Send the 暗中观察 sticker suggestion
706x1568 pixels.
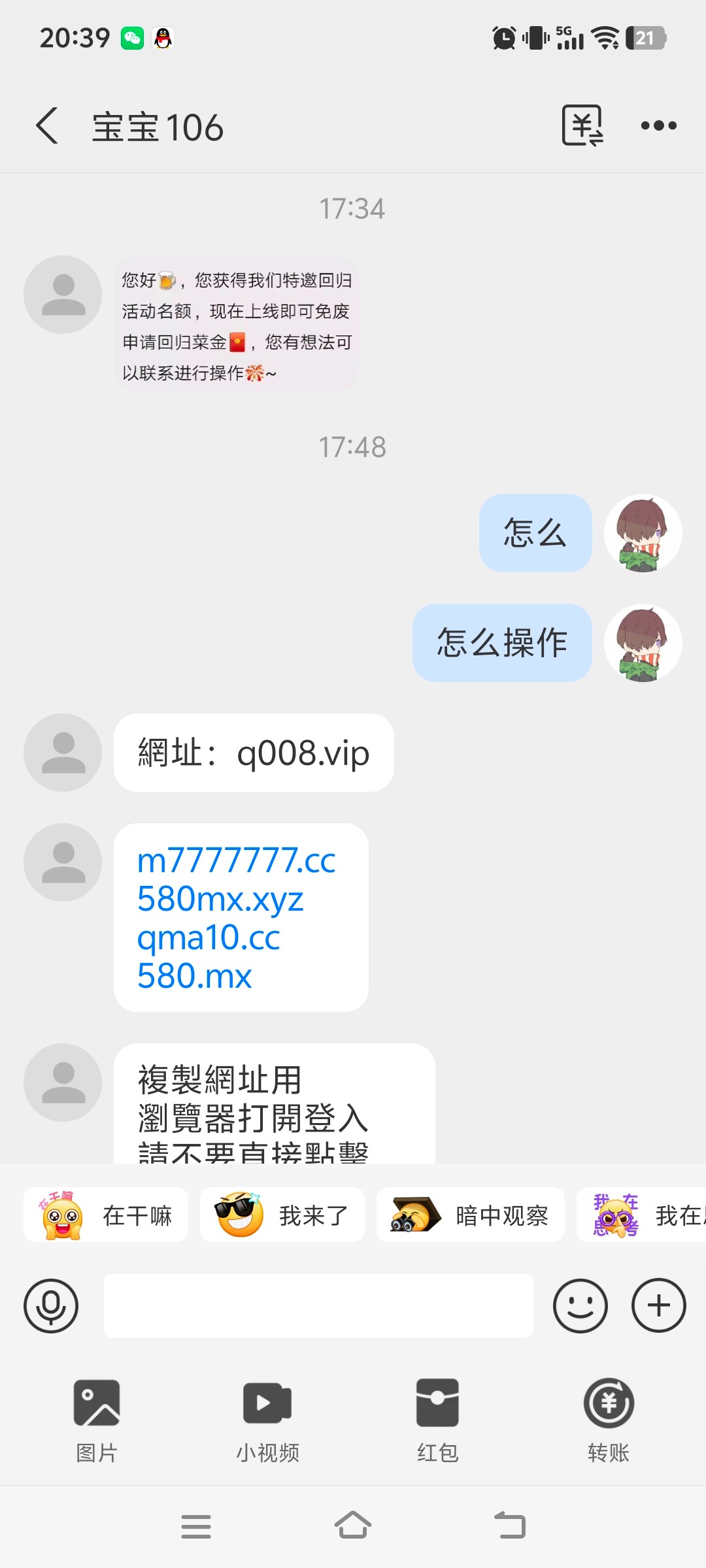coord(471,1215)
